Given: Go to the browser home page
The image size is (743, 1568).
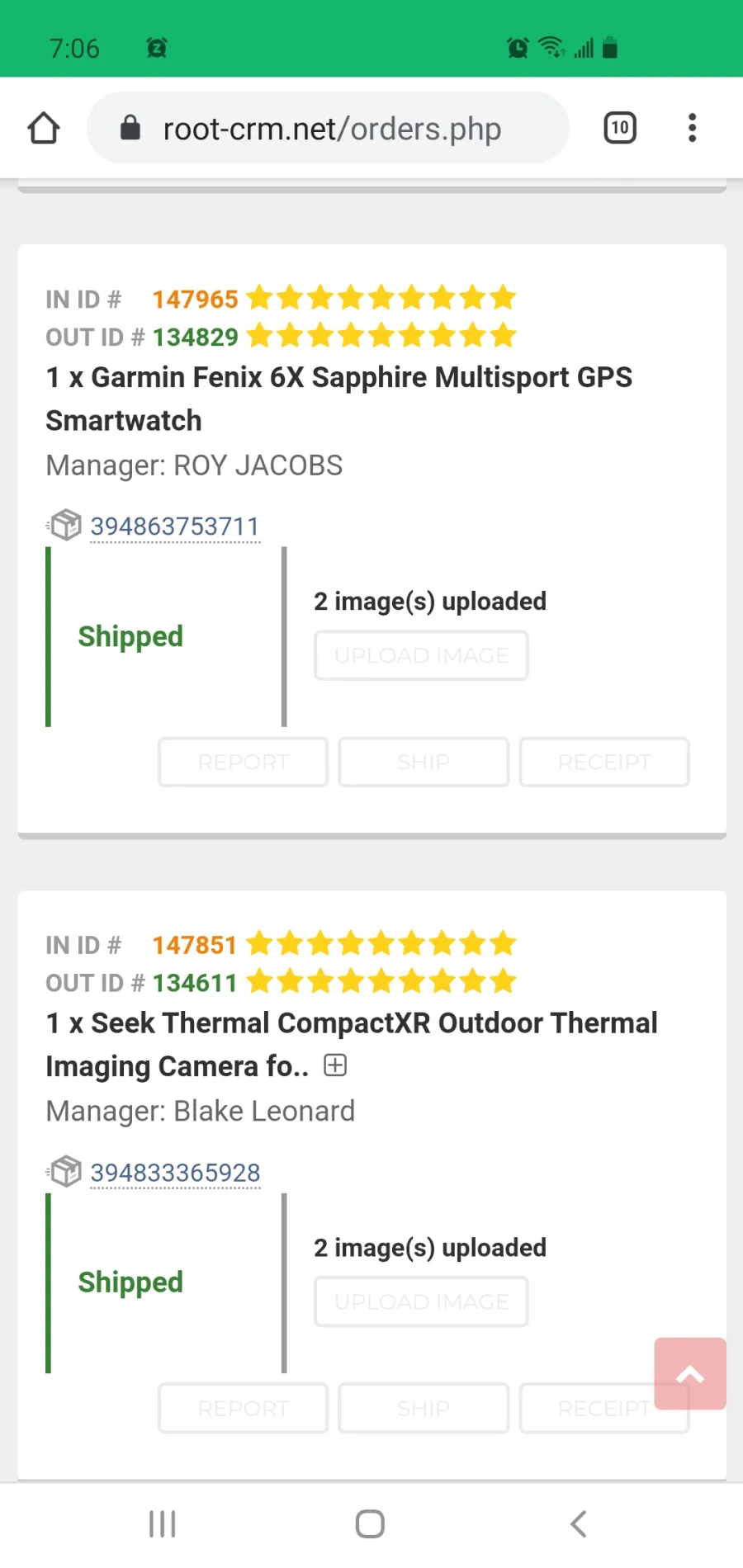Looking at the screenshot, I should click(44, 128).
